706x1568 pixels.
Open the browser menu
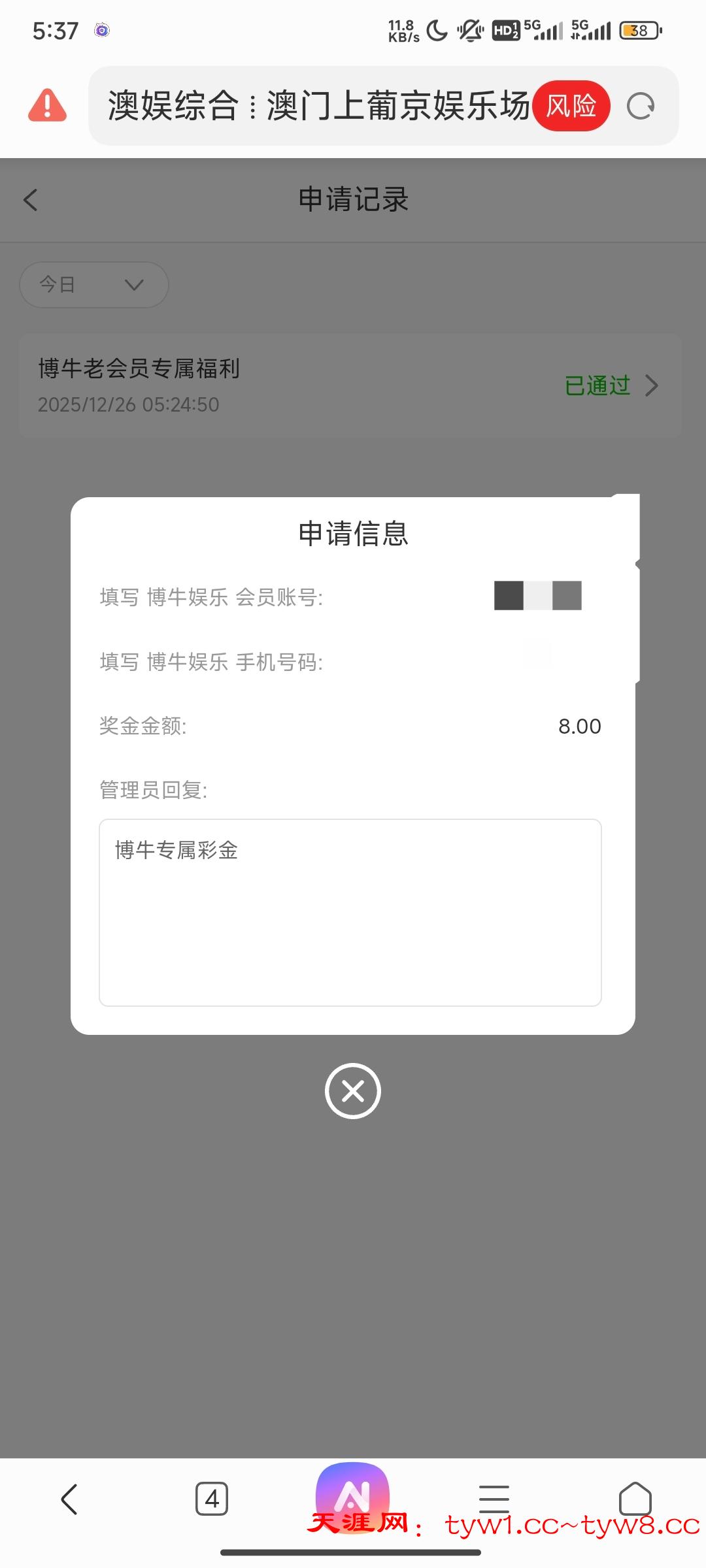pos(494,1498)
